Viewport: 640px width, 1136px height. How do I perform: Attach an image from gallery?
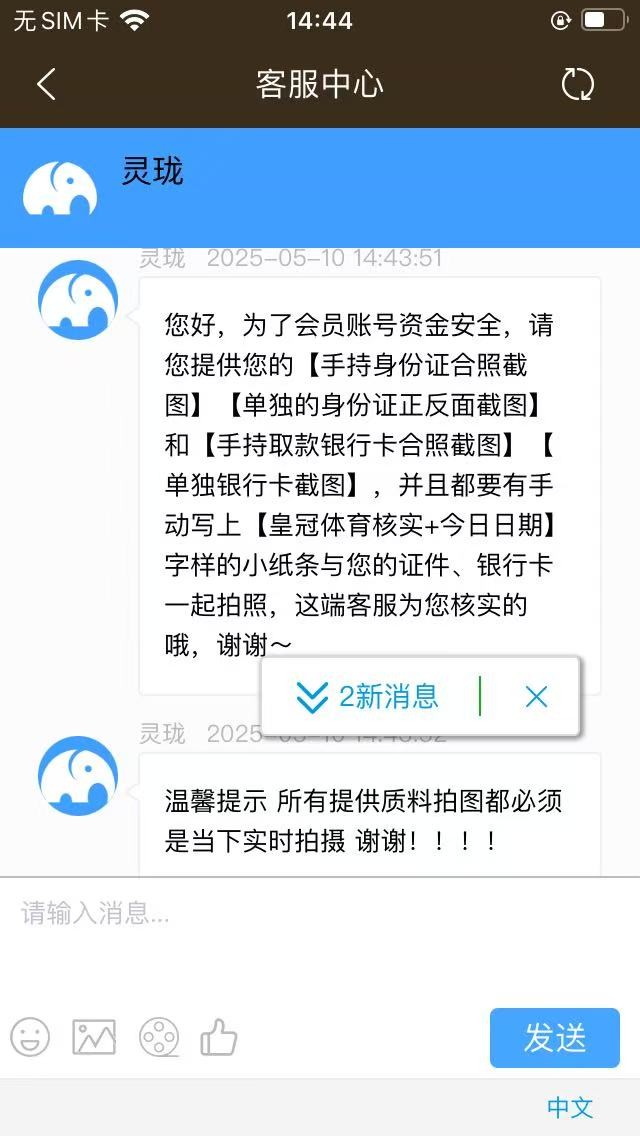click(x=94, y=1037)
